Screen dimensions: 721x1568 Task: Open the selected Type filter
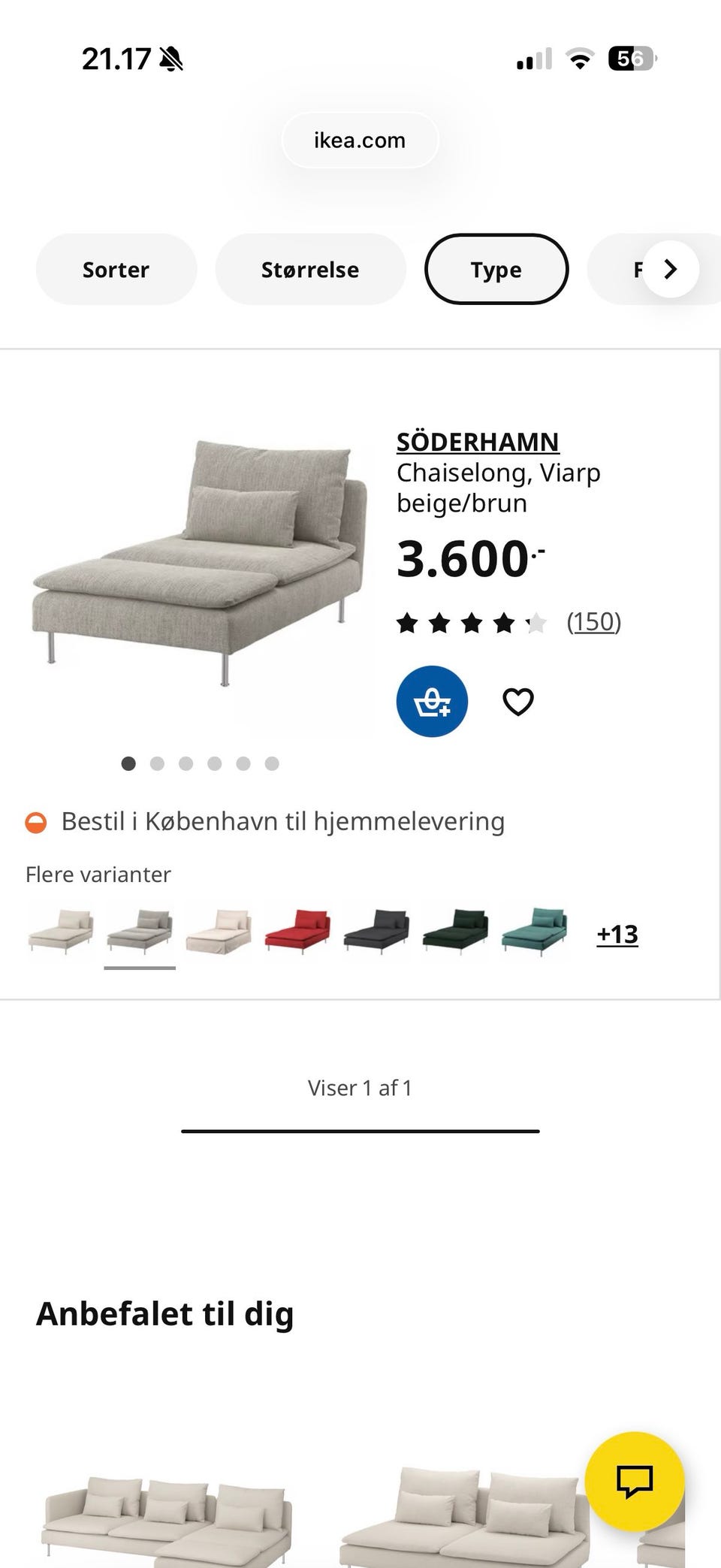(496, 269)
